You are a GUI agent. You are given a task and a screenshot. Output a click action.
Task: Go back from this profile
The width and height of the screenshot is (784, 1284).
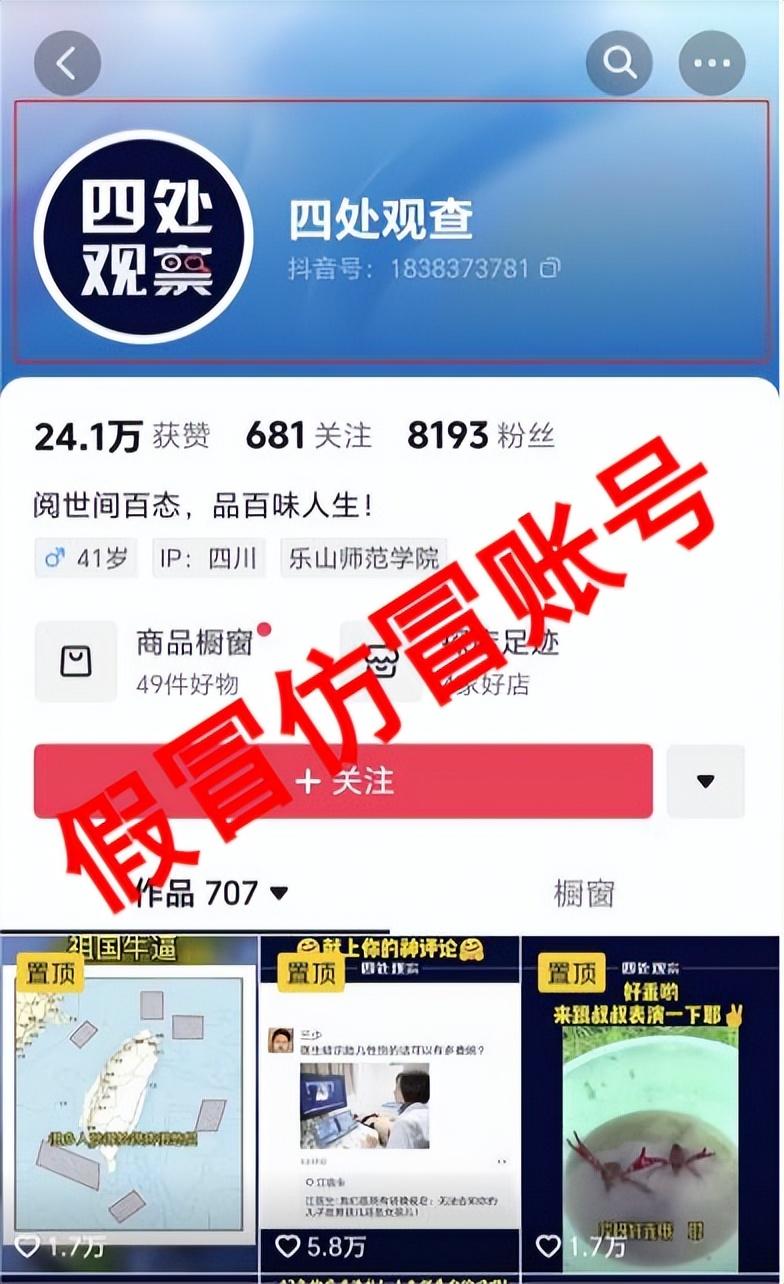click(67, 64)
